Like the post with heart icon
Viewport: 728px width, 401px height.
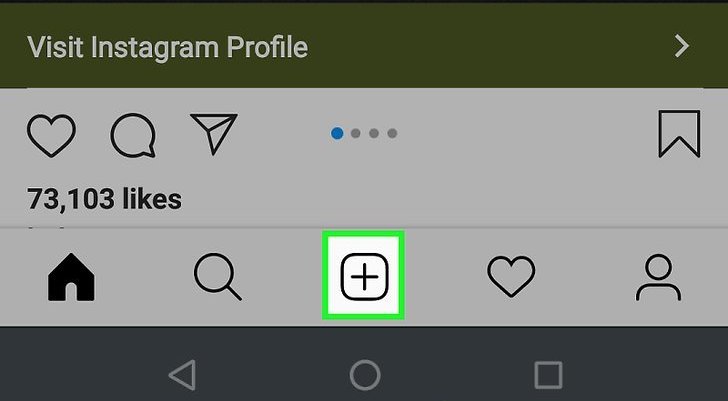51,135
